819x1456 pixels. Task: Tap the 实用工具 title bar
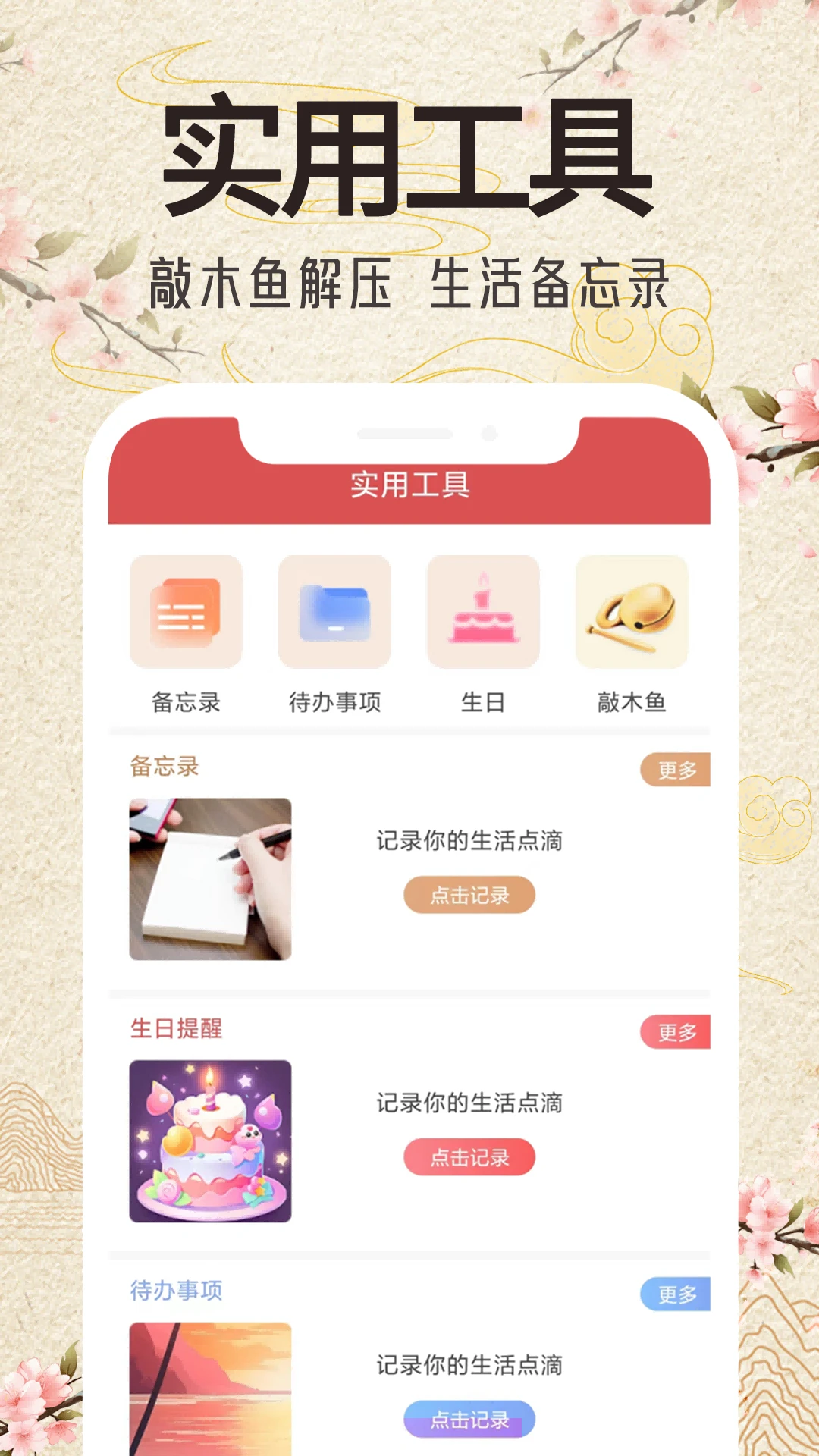(x=409, y=486)
